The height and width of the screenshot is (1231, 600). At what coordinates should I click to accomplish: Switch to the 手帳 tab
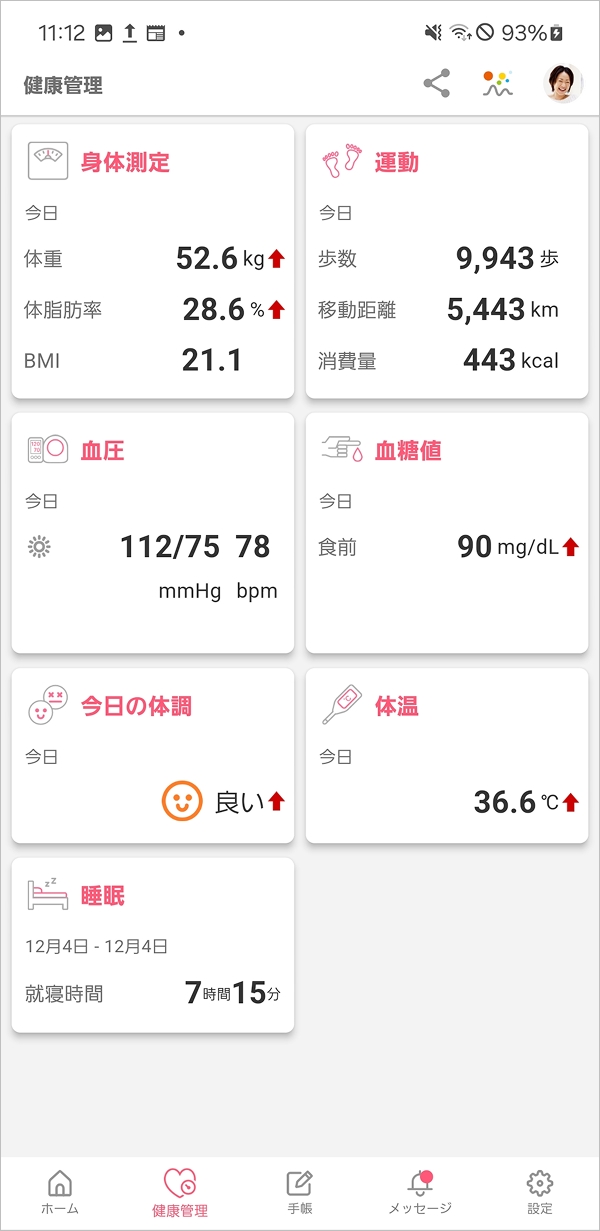300,1192
